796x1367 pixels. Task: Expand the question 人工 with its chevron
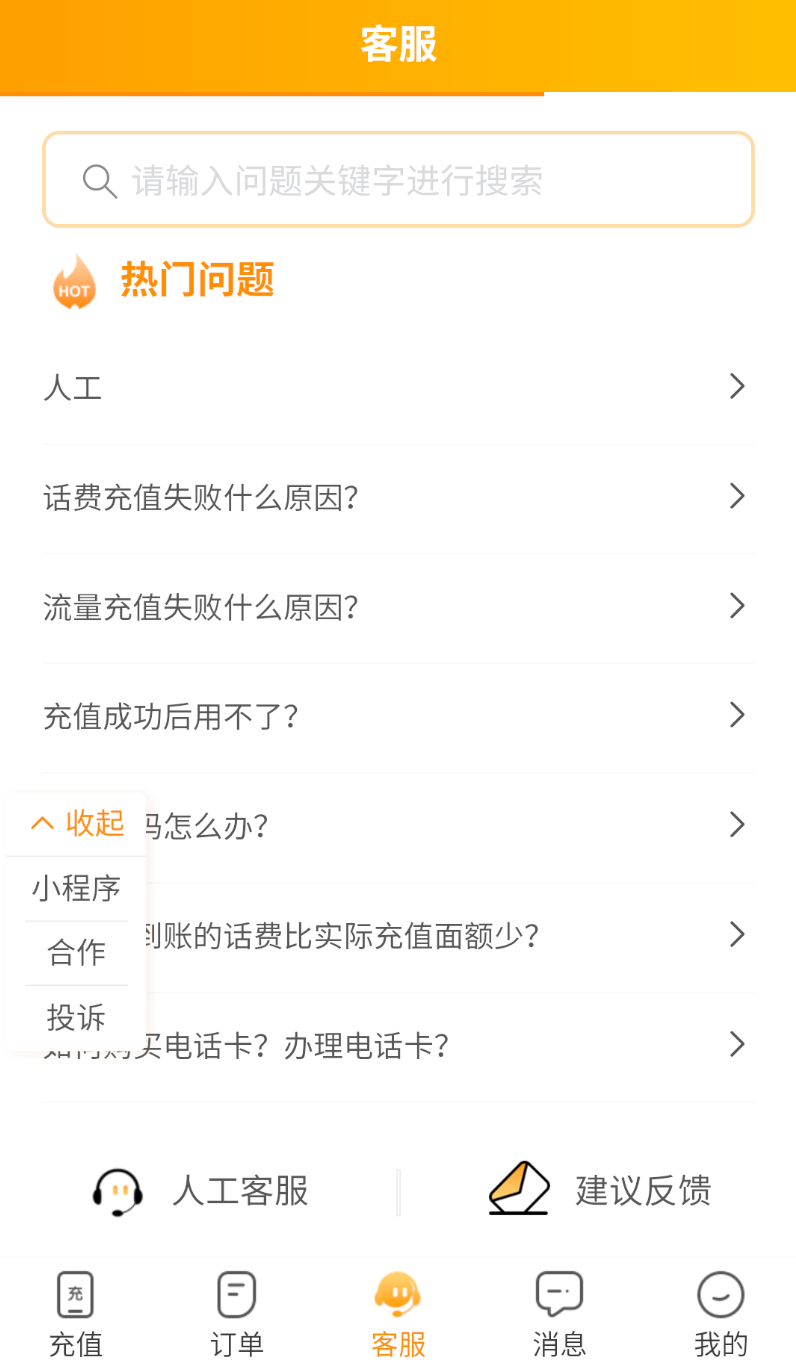(x=737, y=386)
